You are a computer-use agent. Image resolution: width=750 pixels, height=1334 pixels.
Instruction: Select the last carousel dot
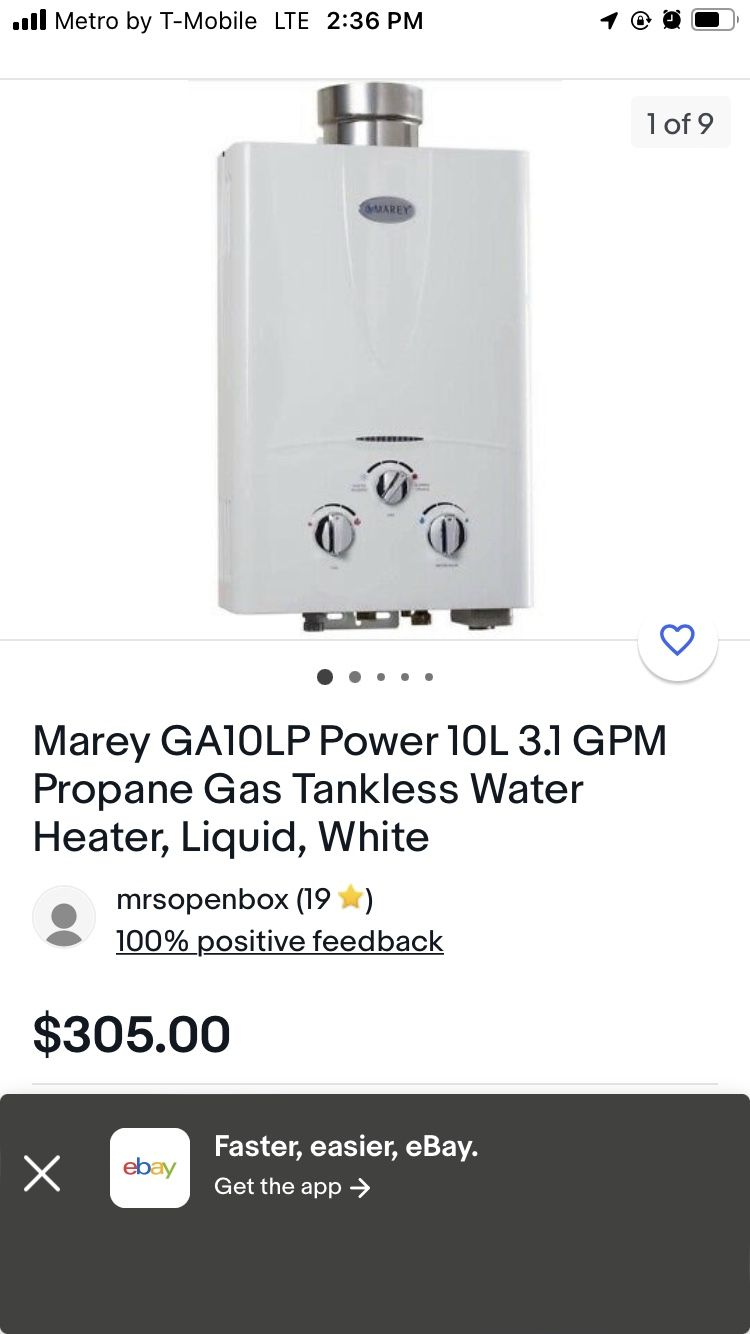tap(429, 677)
